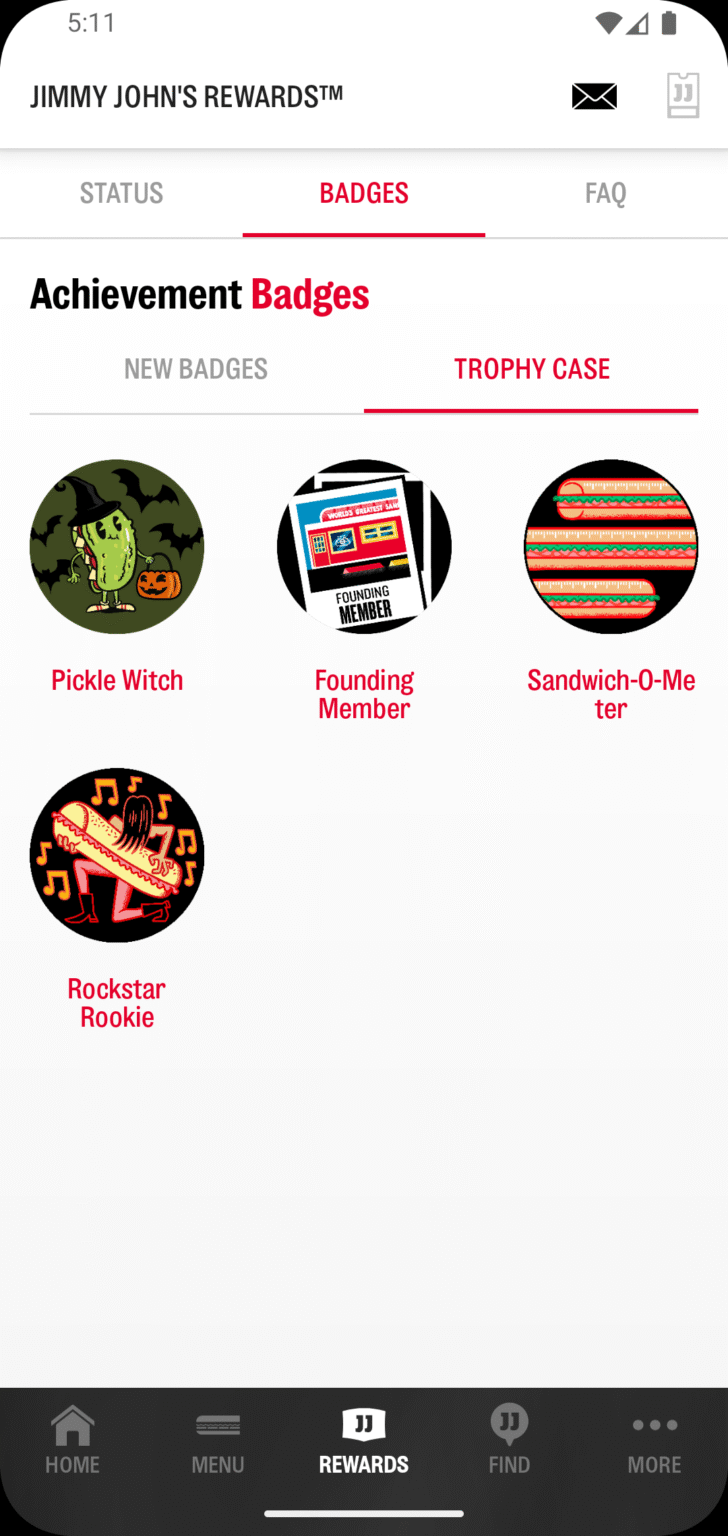Image resolution: width=728 pixels, height=1536 pixels.
Task: View the Founding Member badge image
Action: (363, 546)
